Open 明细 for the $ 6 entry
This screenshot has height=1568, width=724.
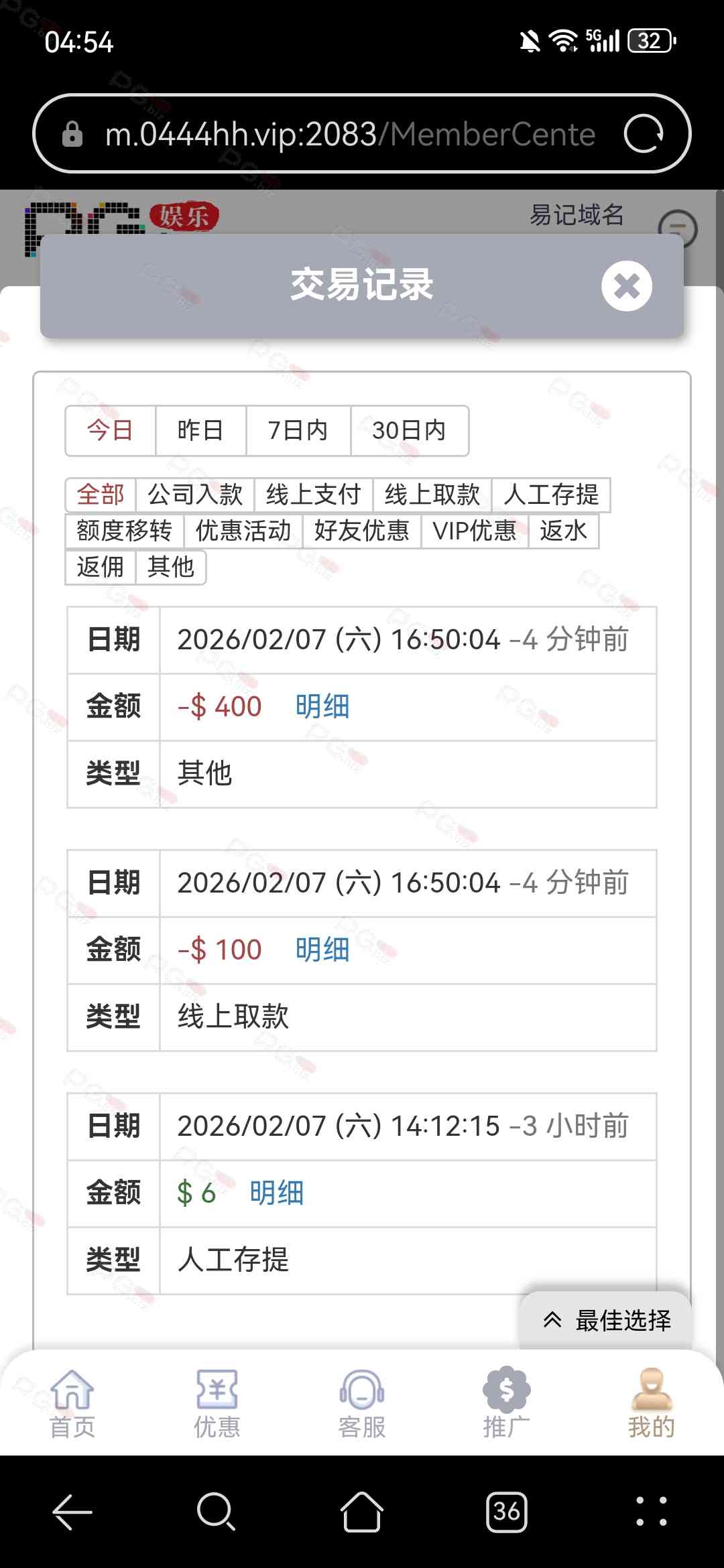pos(276,1193)
